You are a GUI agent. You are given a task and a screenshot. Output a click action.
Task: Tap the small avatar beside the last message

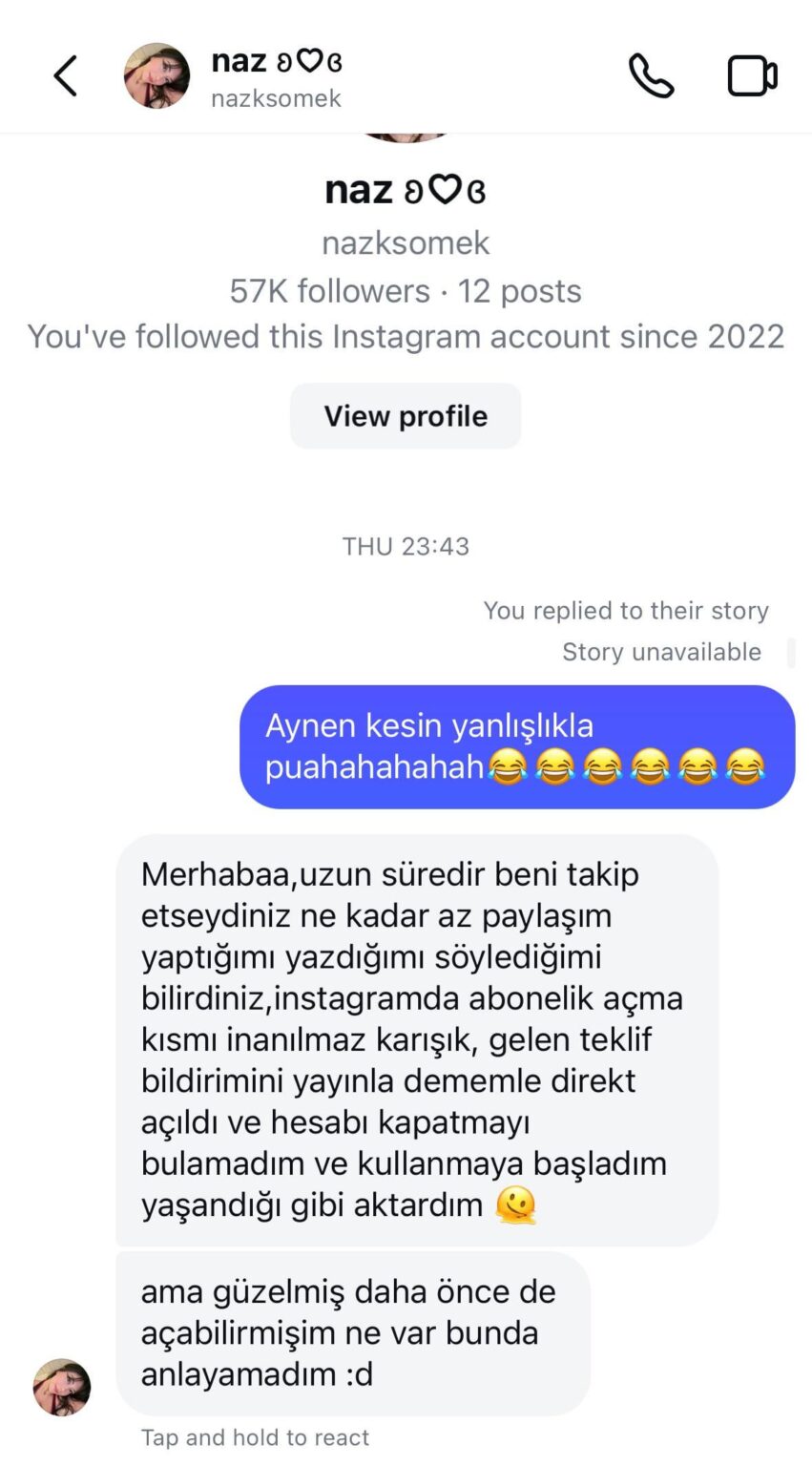(61, 1387)
